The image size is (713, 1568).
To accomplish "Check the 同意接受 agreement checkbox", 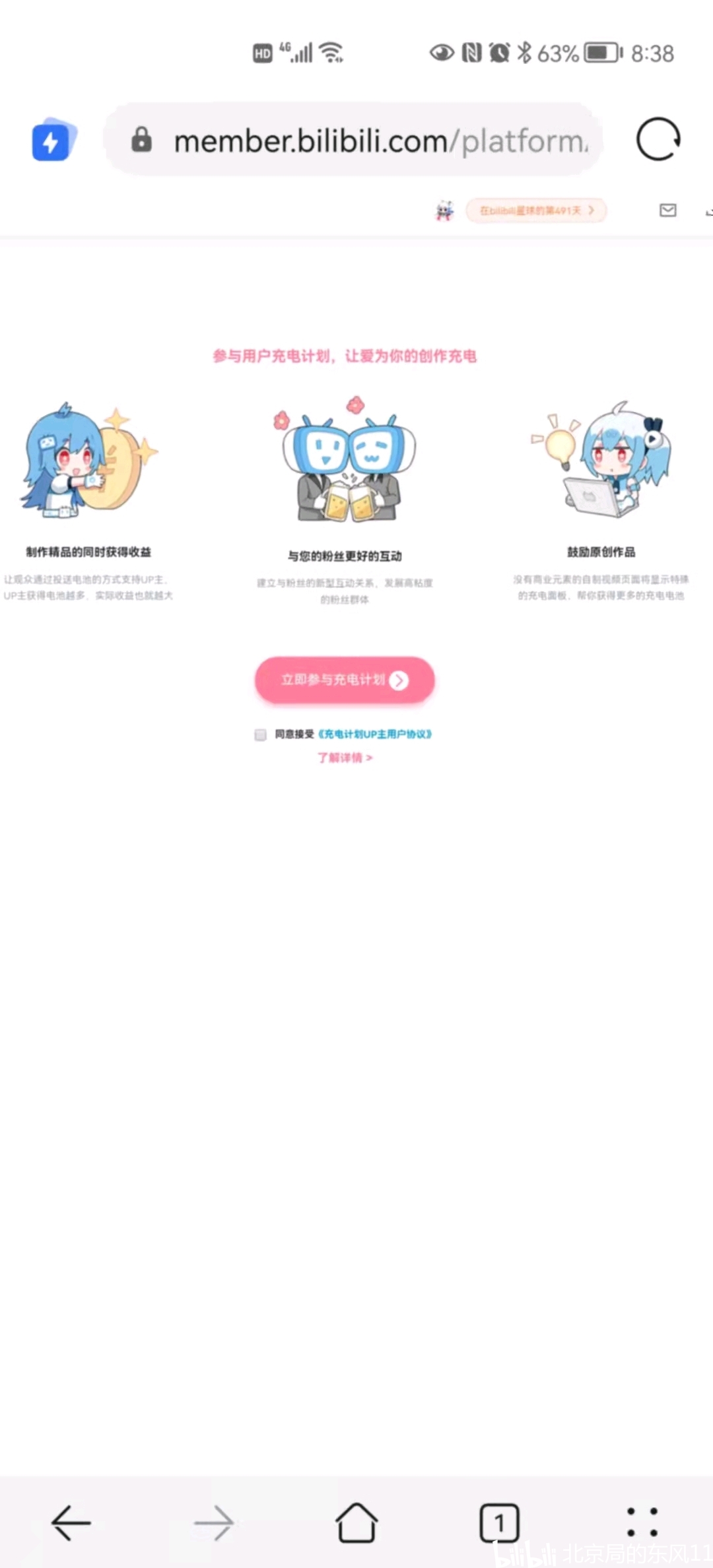I will (261, 735).
